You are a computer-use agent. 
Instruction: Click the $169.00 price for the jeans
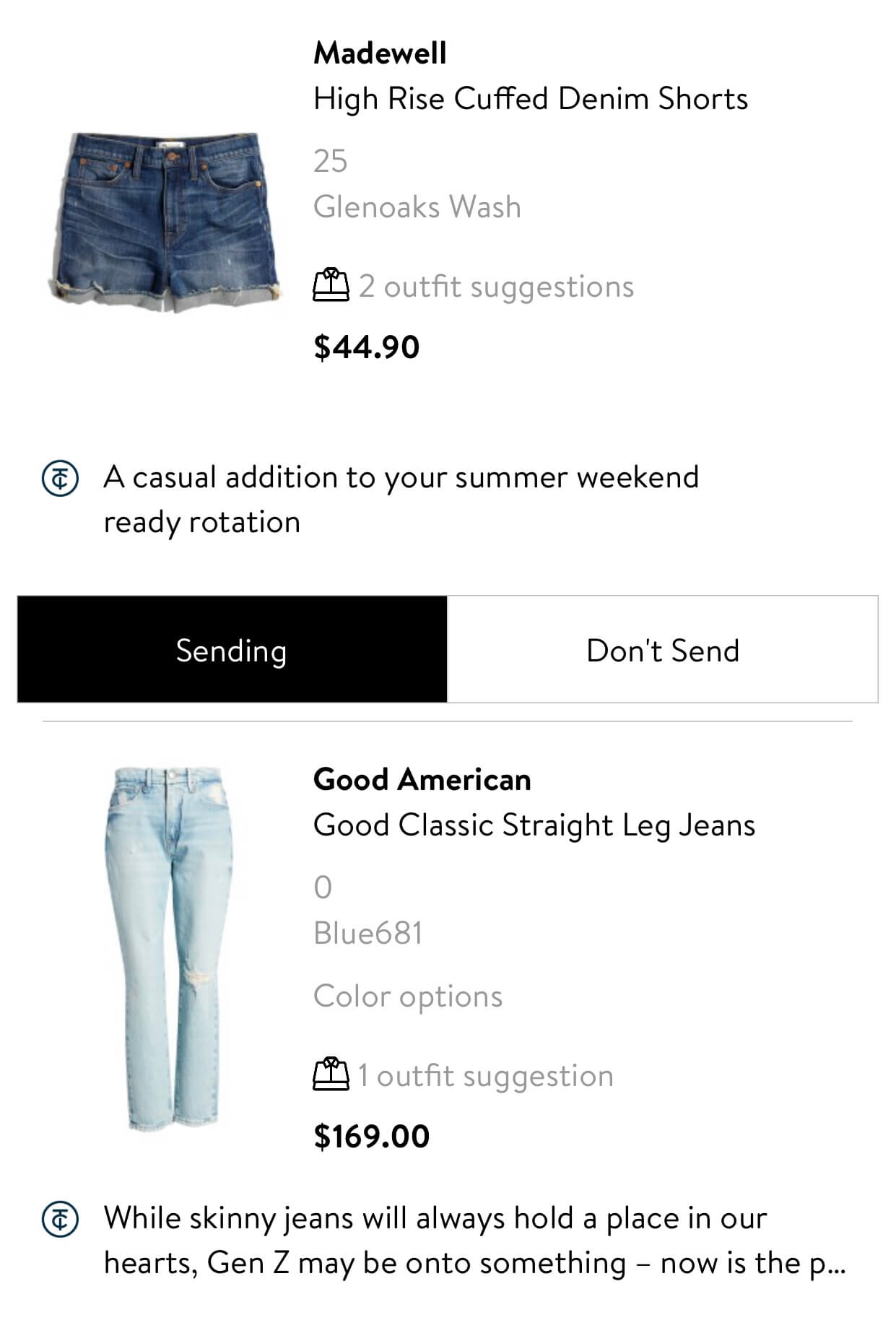(371, 1137)
